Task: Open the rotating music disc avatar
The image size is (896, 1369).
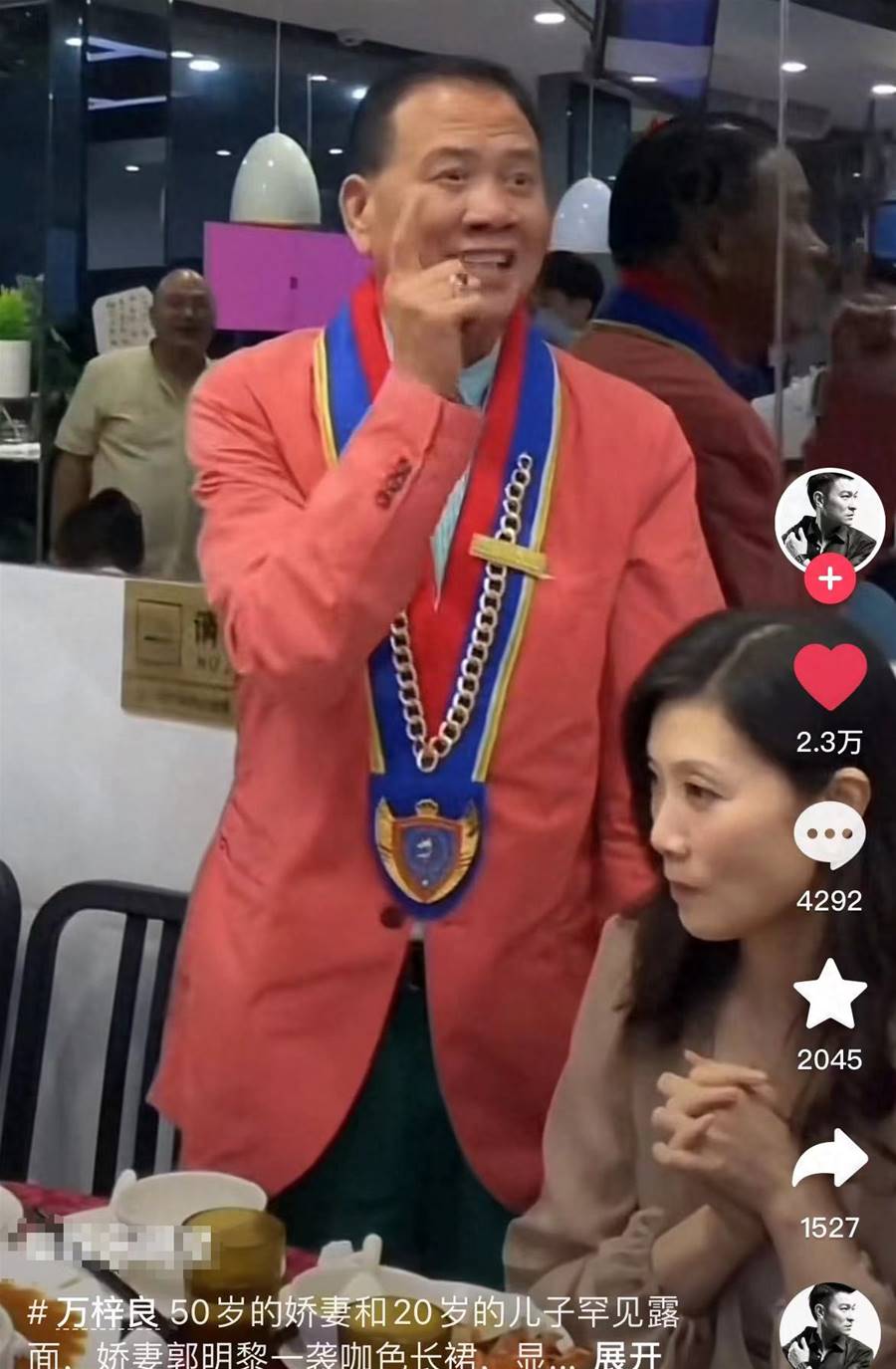Action: point(829,1329)
